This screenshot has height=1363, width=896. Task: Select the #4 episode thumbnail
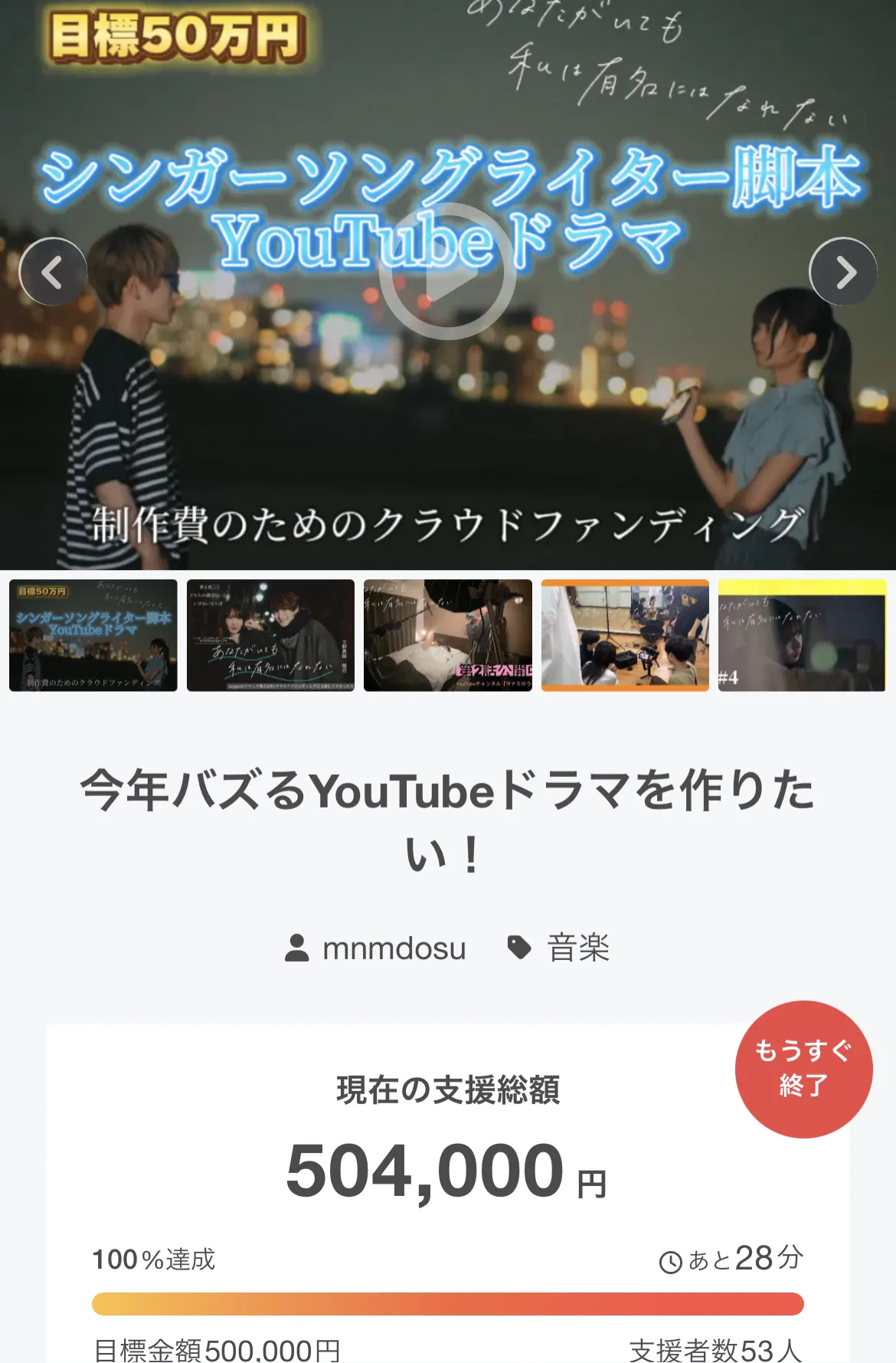(x=802, y=635)
